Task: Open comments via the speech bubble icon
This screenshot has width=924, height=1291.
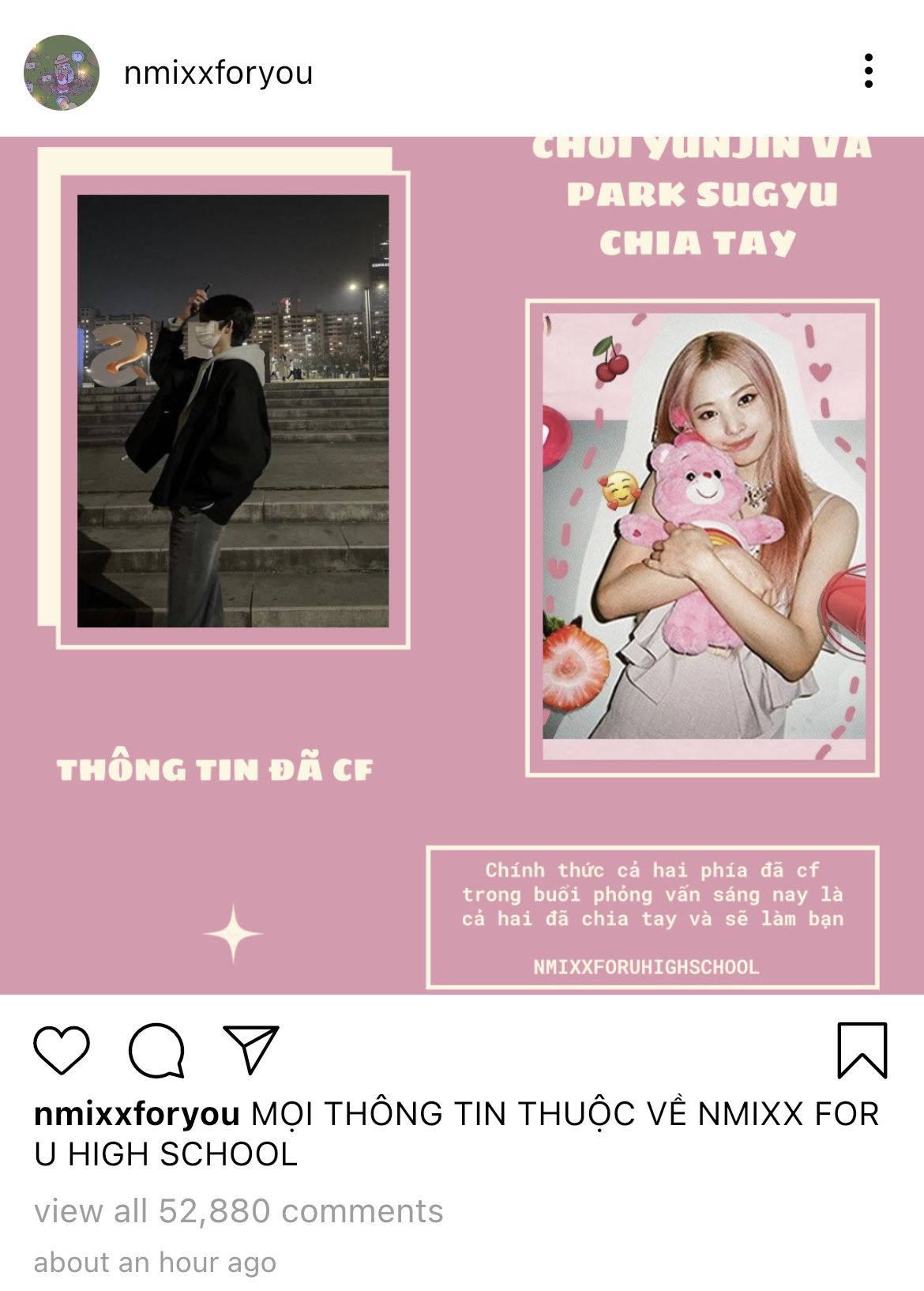Action: (156, 1050)
